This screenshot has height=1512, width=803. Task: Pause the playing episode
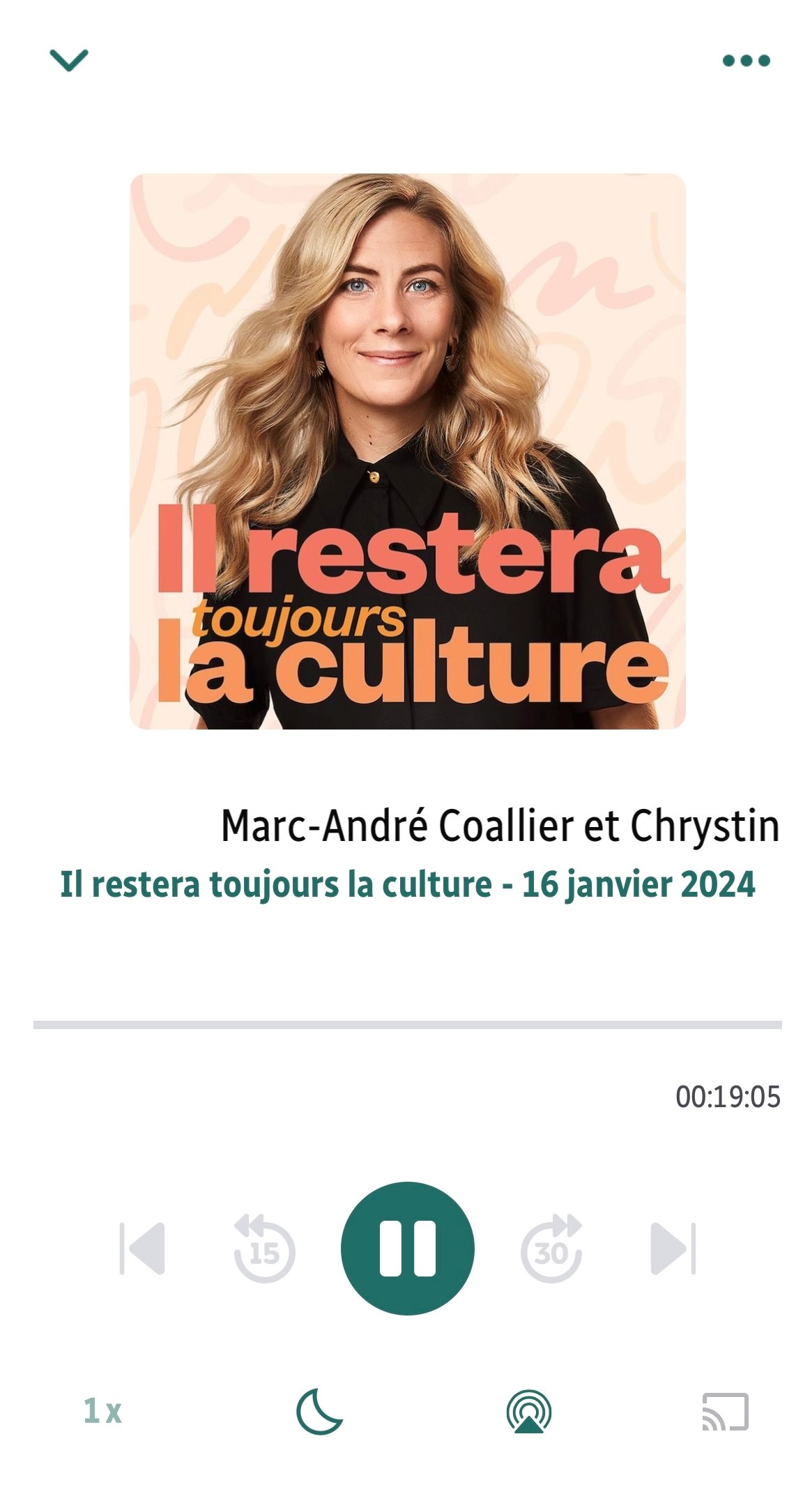(407, 1248)
